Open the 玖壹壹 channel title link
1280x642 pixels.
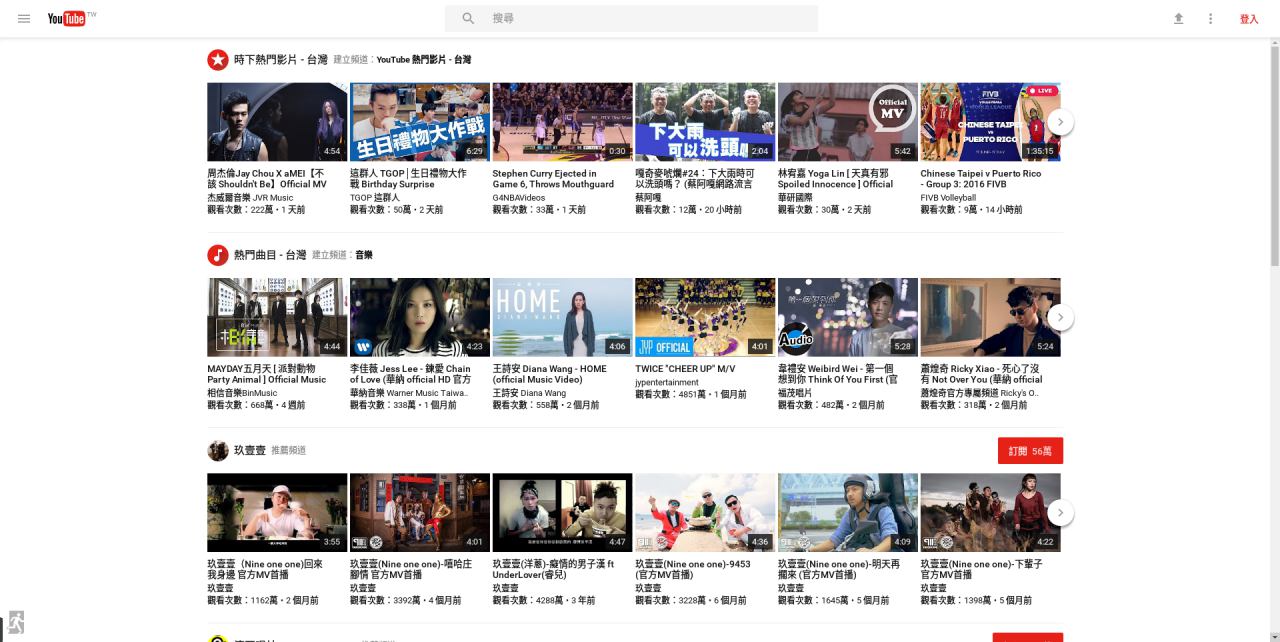click(x=250, y=451)
